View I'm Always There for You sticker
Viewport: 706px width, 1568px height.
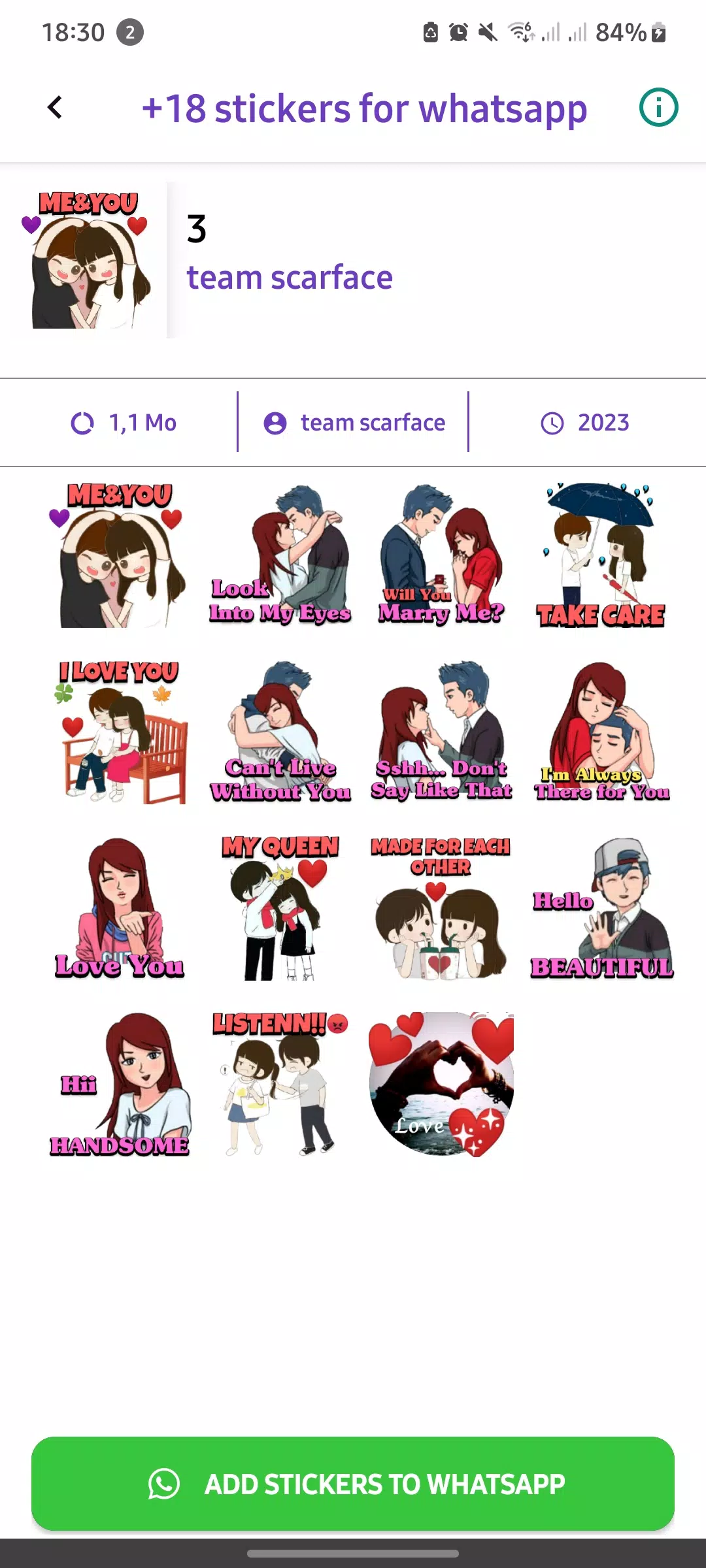click(601, 732)
